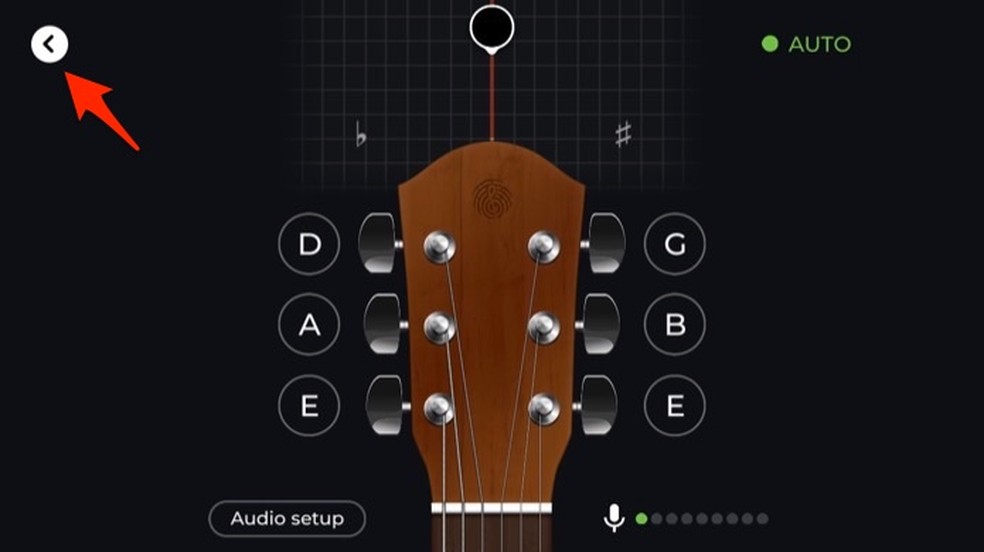The image size is (984, 552).
Task: Select the E string under the A note
Action: [309, 406]
